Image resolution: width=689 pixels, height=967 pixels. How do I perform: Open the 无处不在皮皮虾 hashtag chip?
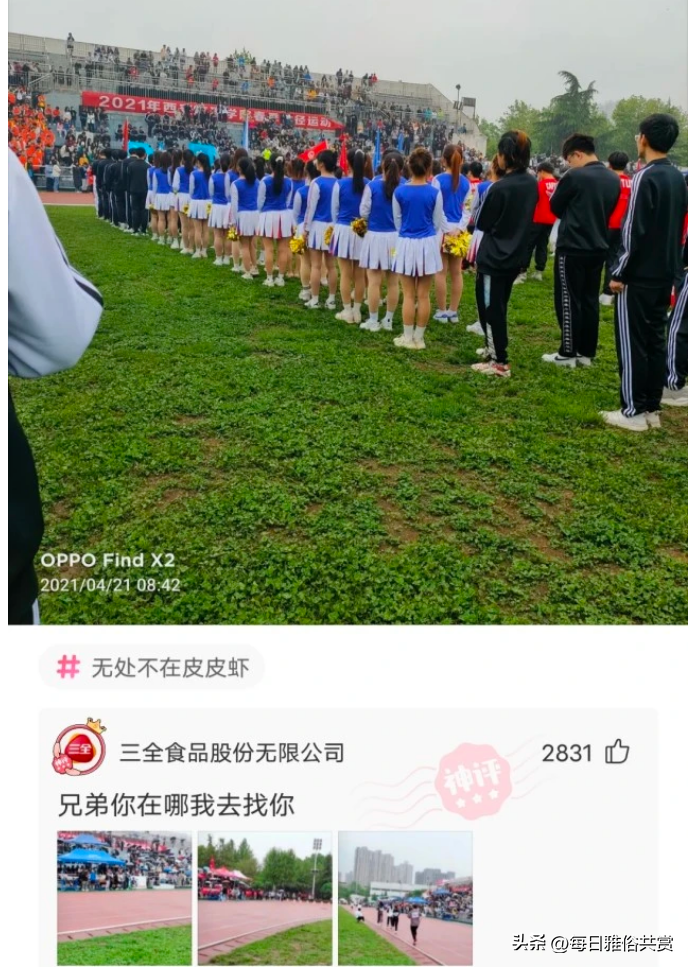152,667
